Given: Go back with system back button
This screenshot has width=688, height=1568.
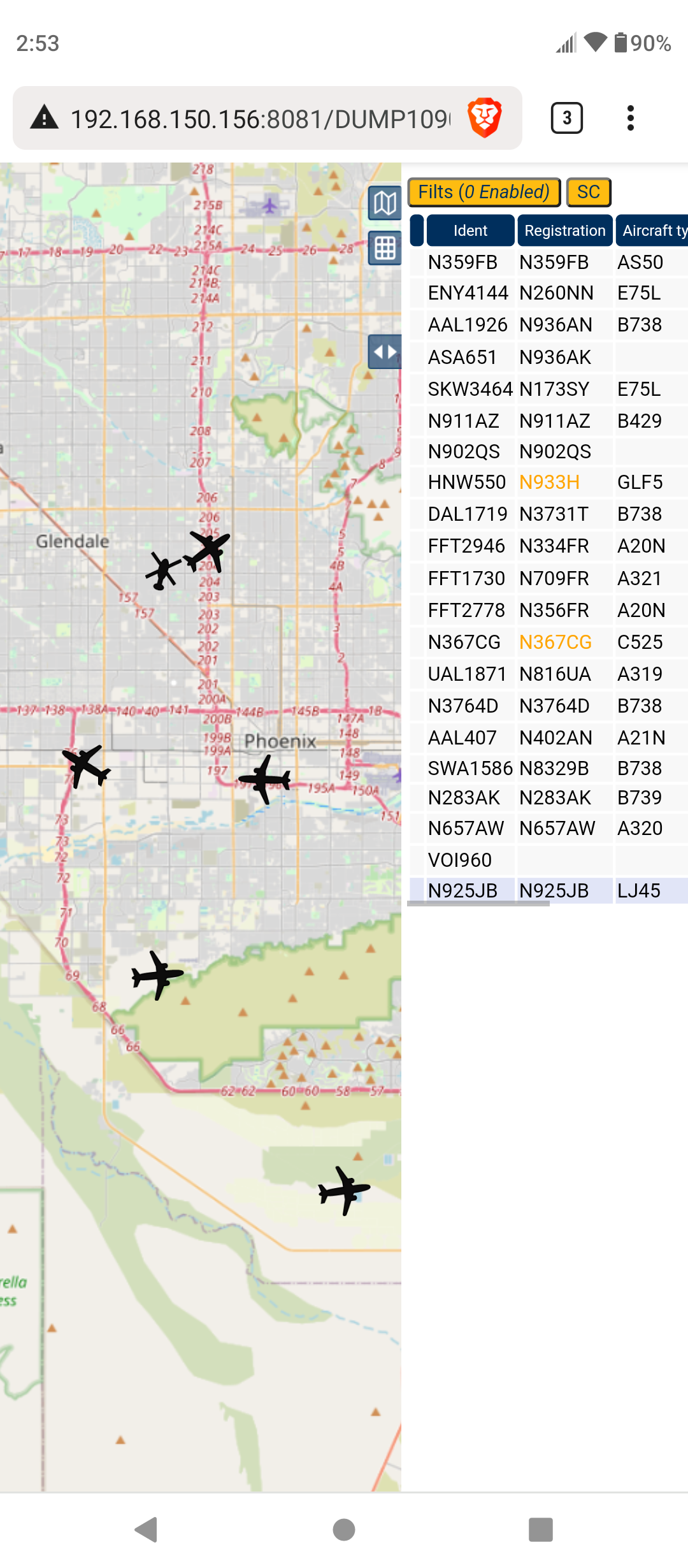Looking at the screenshot, I should (x=147, y=1529).
